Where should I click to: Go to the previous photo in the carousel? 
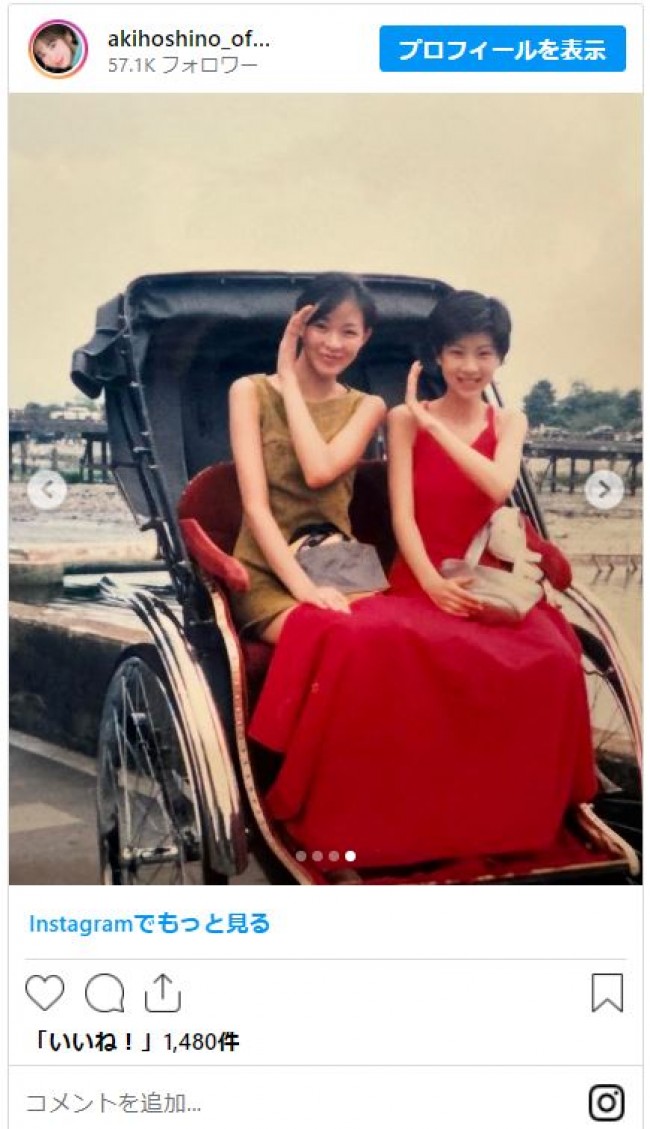47,490
